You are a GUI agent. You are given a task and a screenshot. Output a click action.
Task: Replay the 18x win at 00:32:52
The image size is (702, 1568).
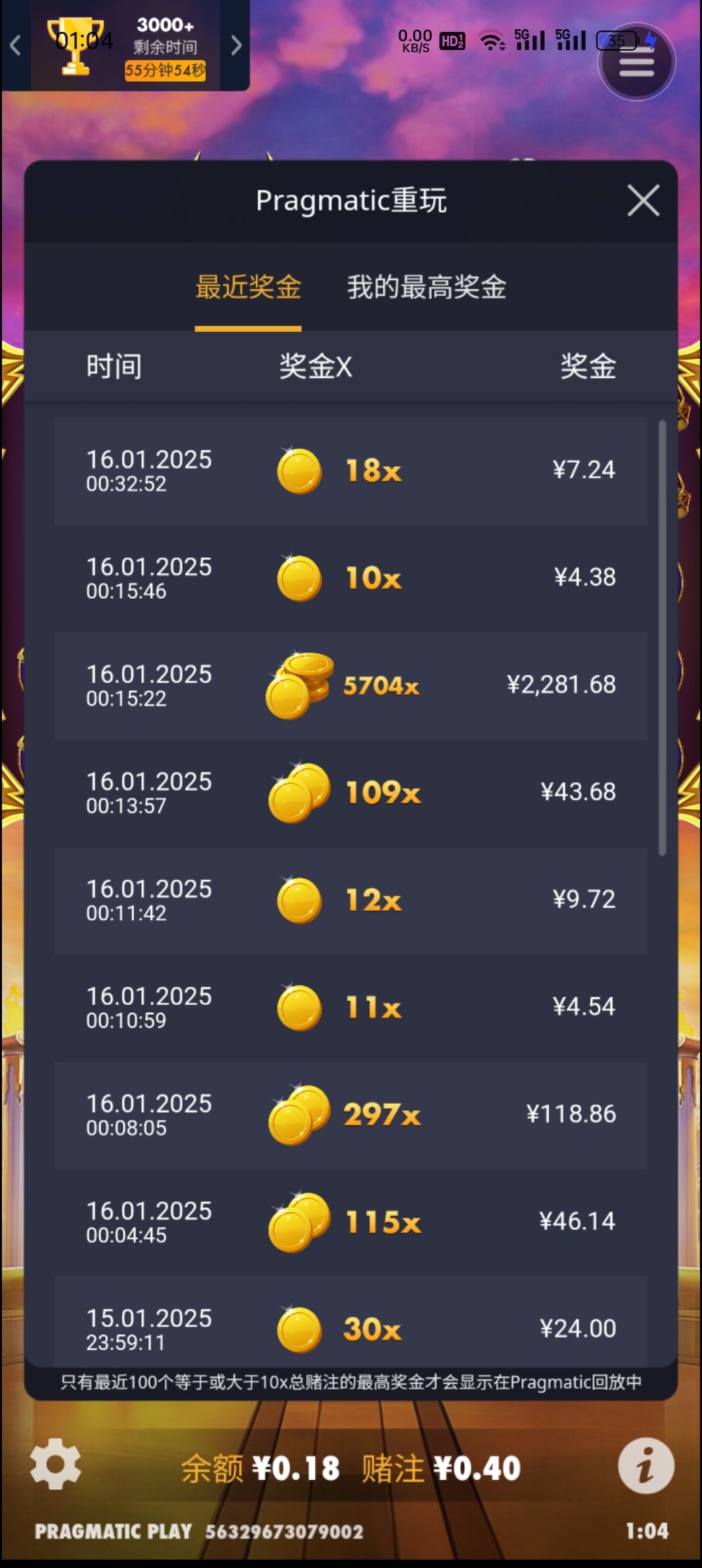tap(351, 471)
